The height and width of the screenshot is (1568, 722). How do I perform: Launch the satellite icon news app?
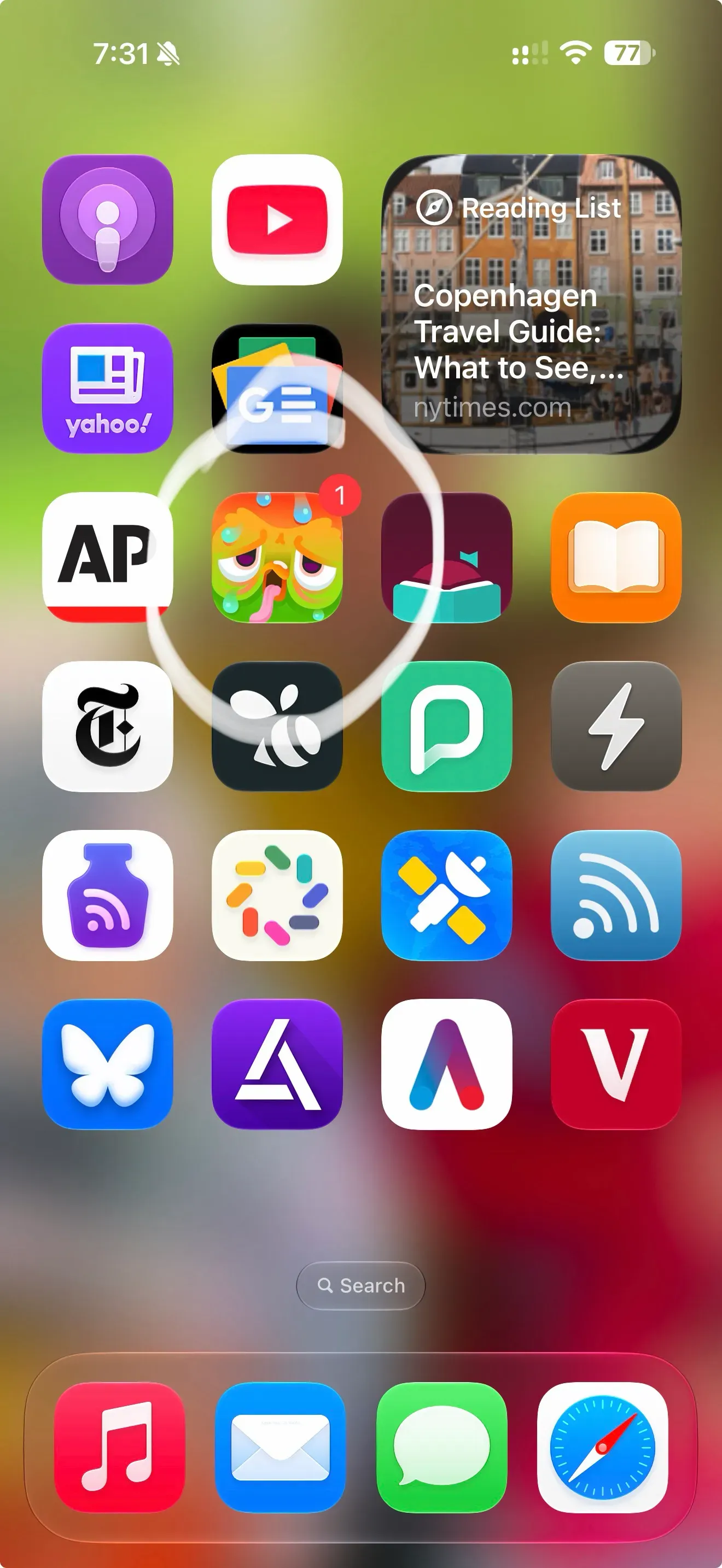447,896
